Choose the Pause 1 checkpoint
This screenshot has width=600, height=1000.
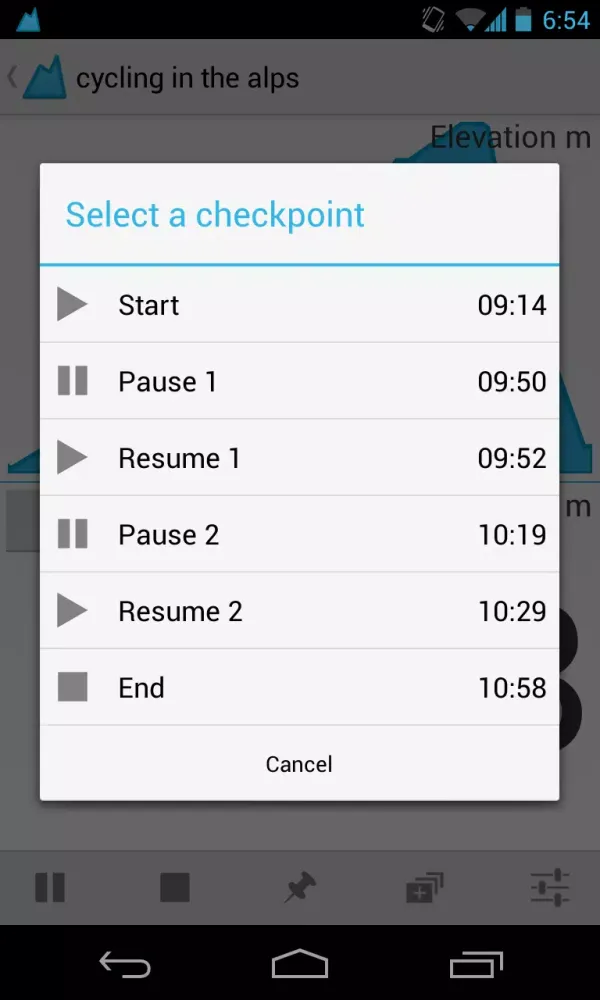[x=299, y=381]
